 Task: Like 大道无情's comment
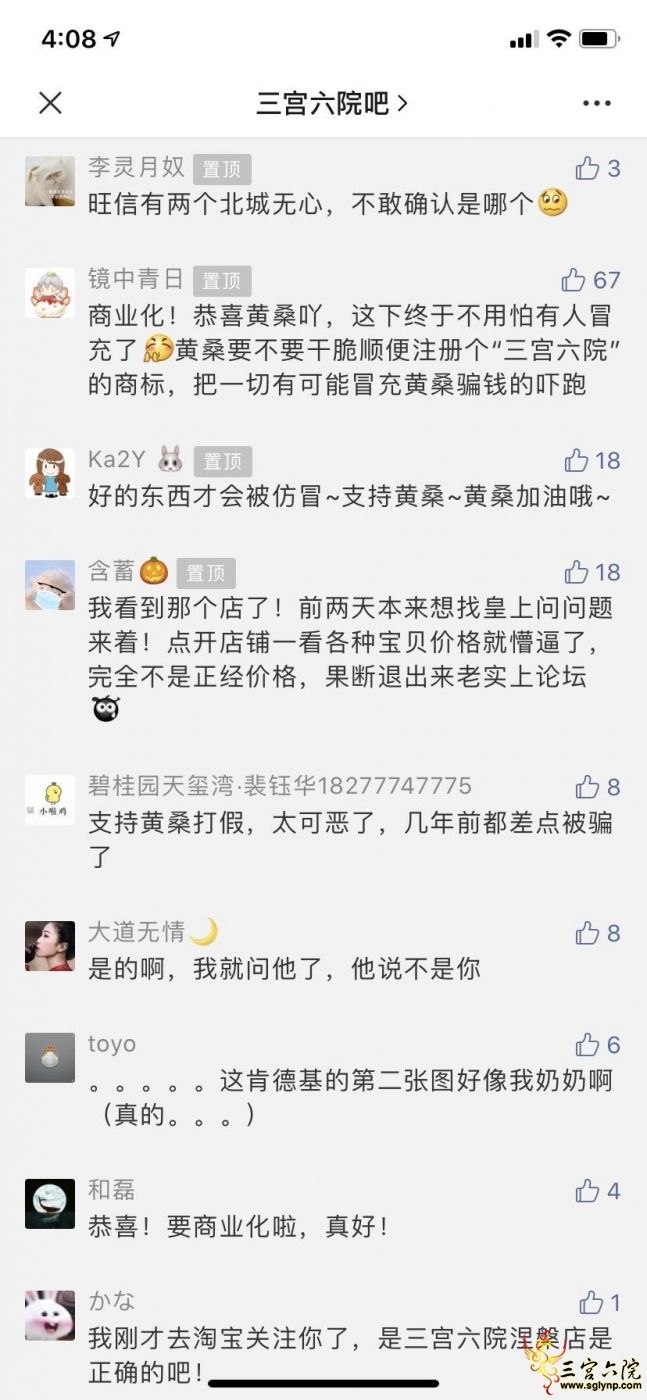[587, 933]
